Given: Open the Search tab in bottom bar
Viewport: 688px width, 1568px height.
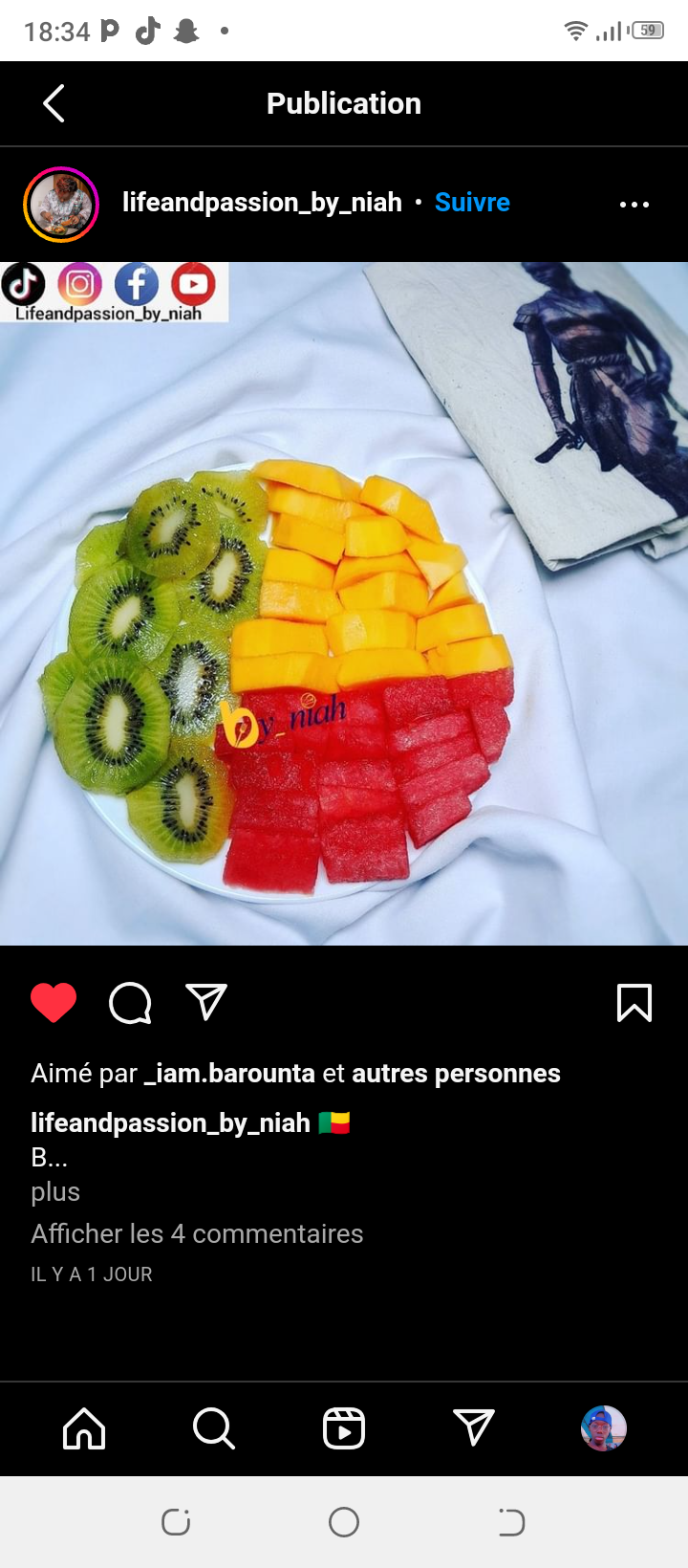Looking at the screenshot, I should click(214, 1428).
